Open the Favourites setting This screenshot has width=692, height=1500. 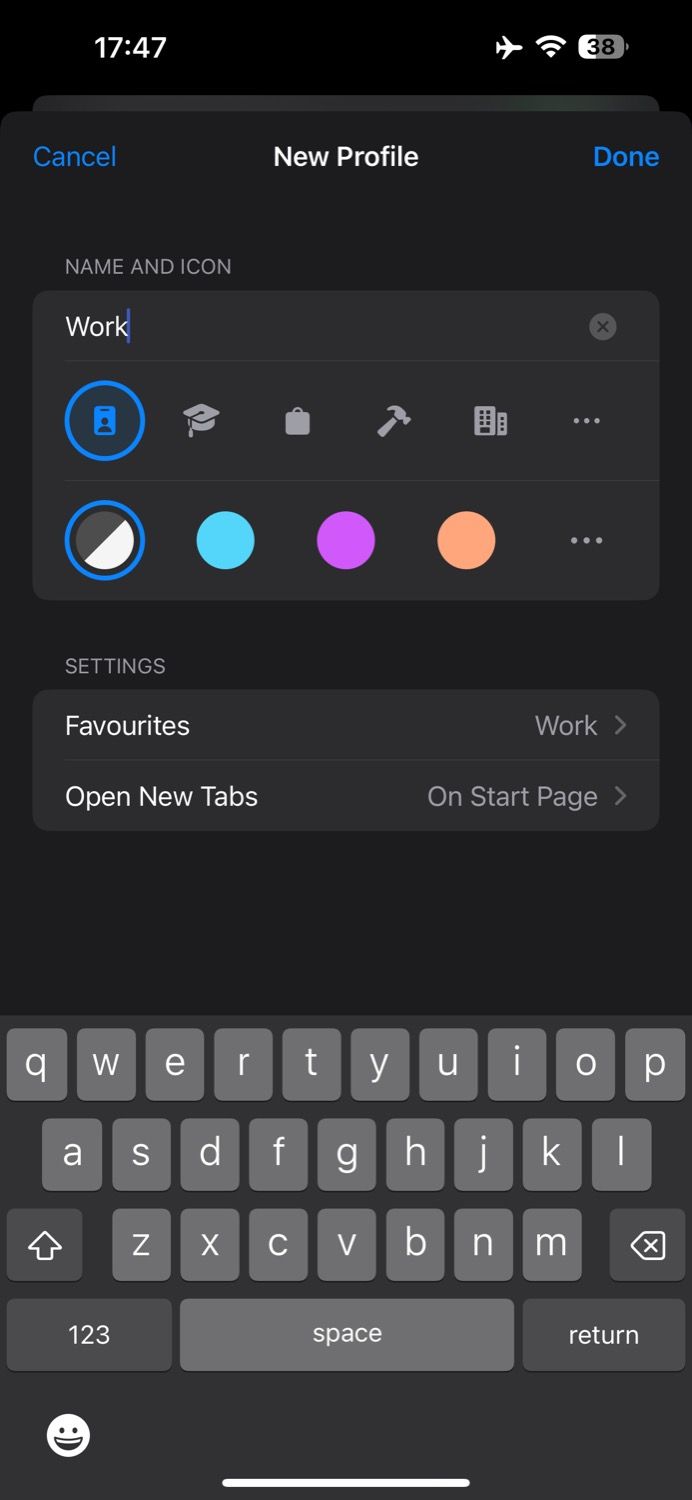(x=346, y=726)
